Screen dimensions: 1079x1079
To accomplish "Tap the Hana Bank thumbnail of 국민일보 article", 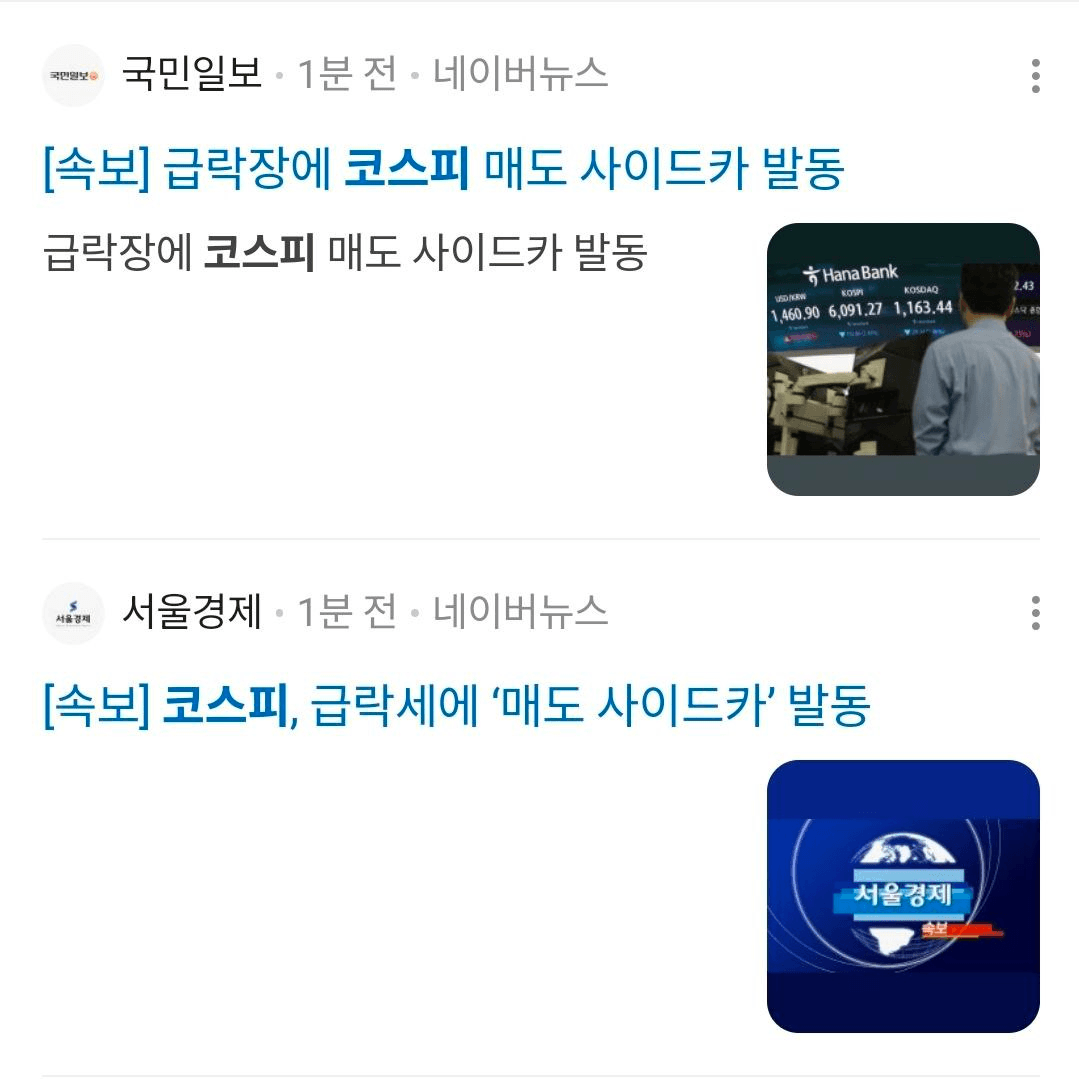I will pos(903,359).
